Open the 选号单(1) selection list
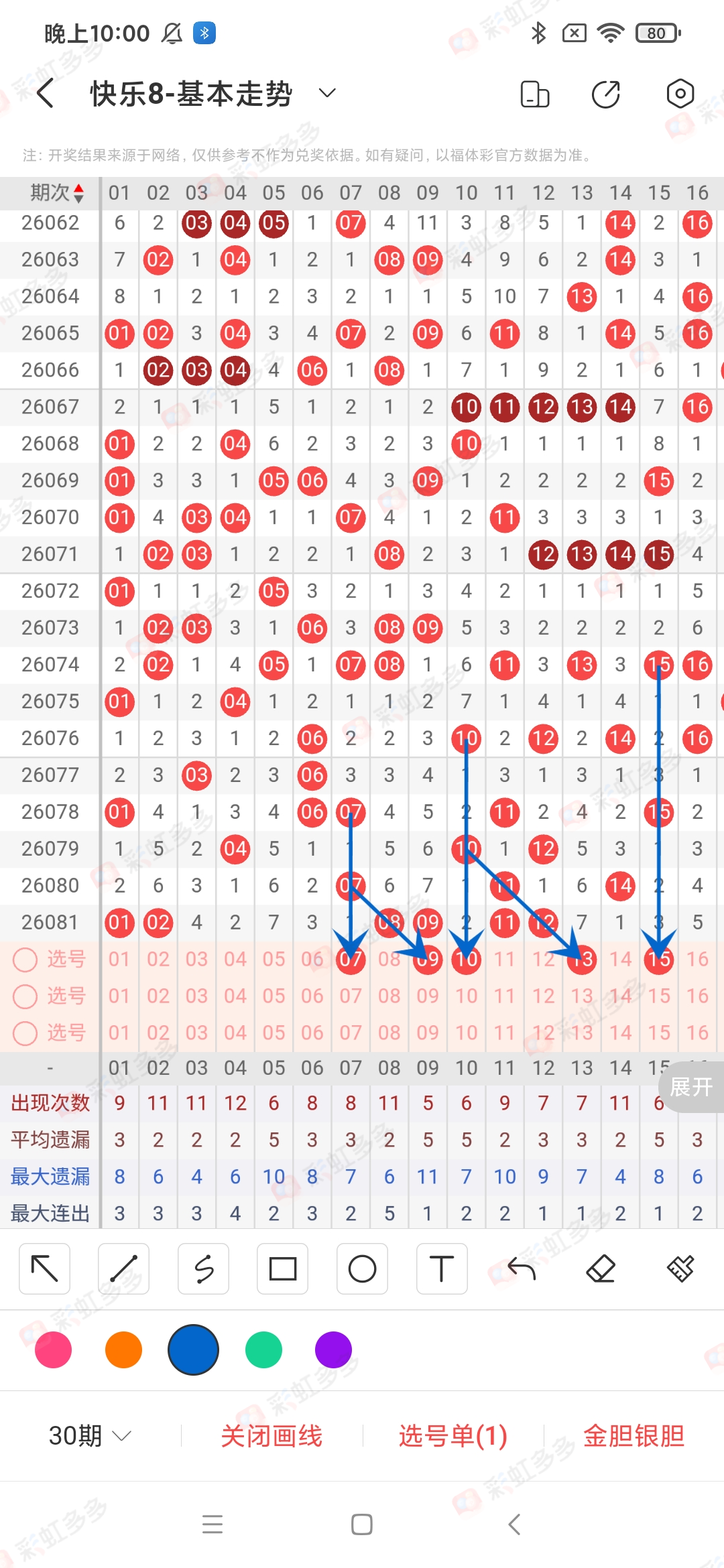Screen dimensions: 724x1568 click(452, 1435)
